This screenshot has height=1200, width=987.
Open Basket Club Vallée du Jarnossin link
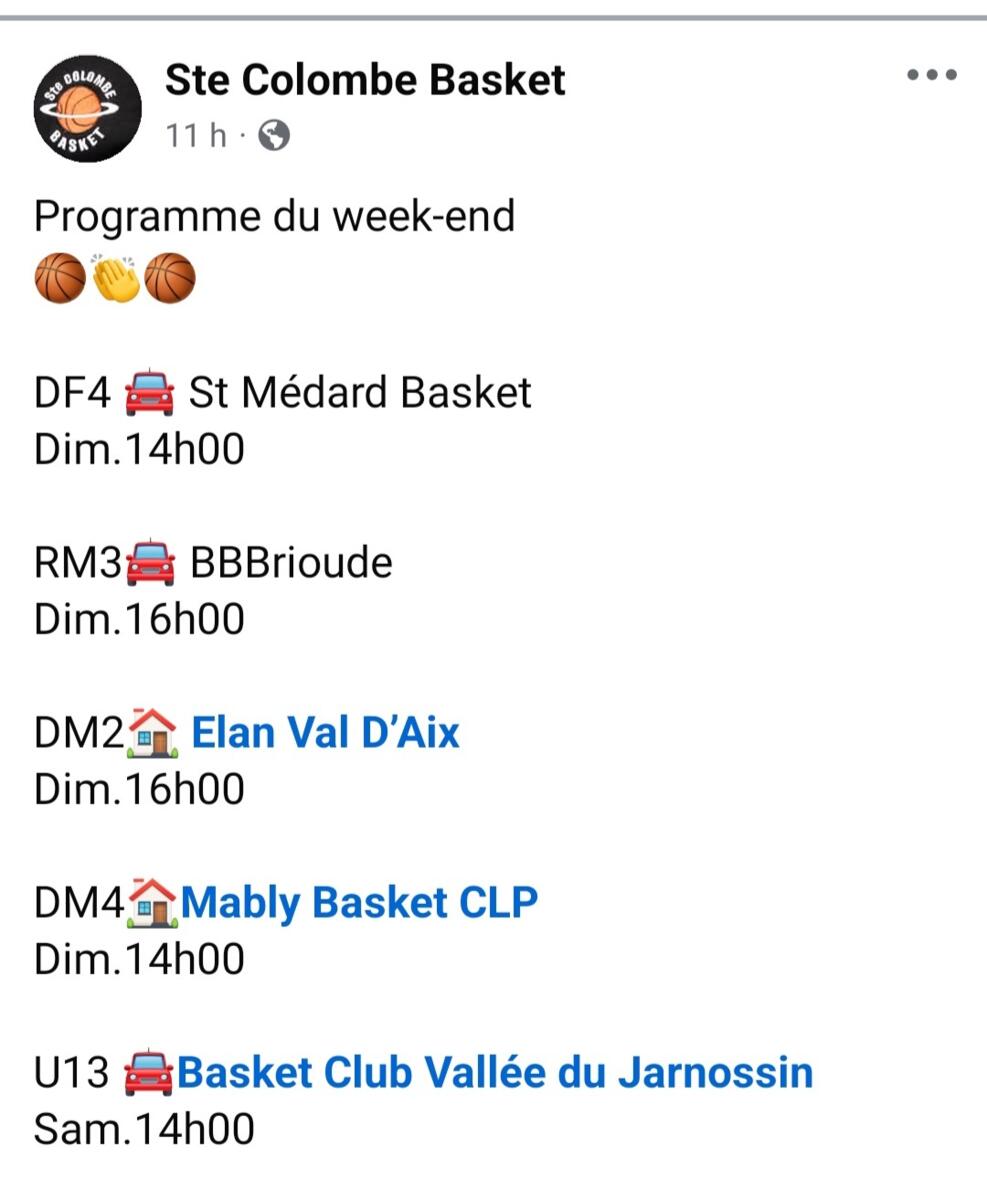495,1072
